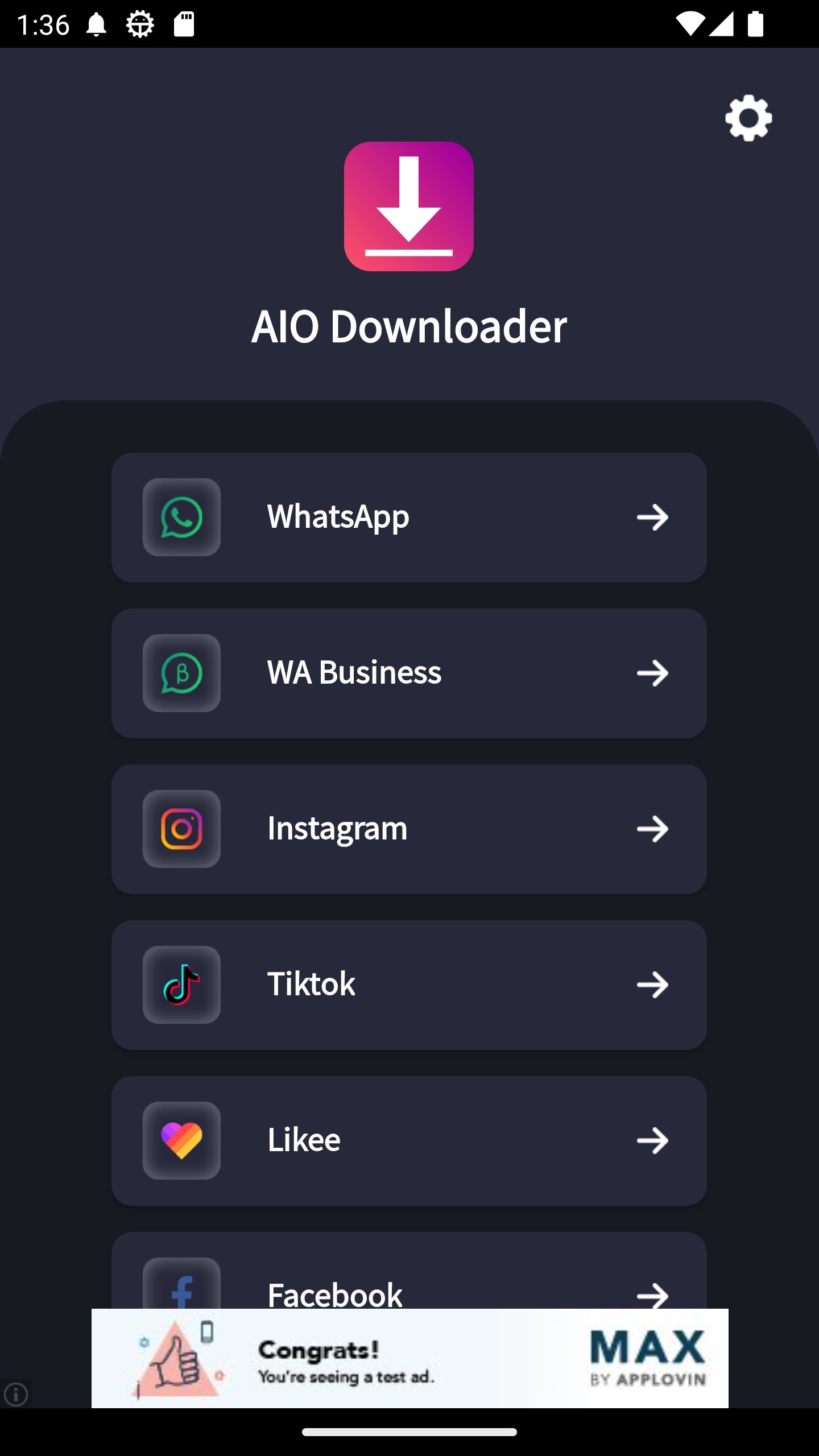Screen dimensions: 819x1456
Task: Select the WhatsApp icon
Action: pyautogui.click(x=181, y=516)
